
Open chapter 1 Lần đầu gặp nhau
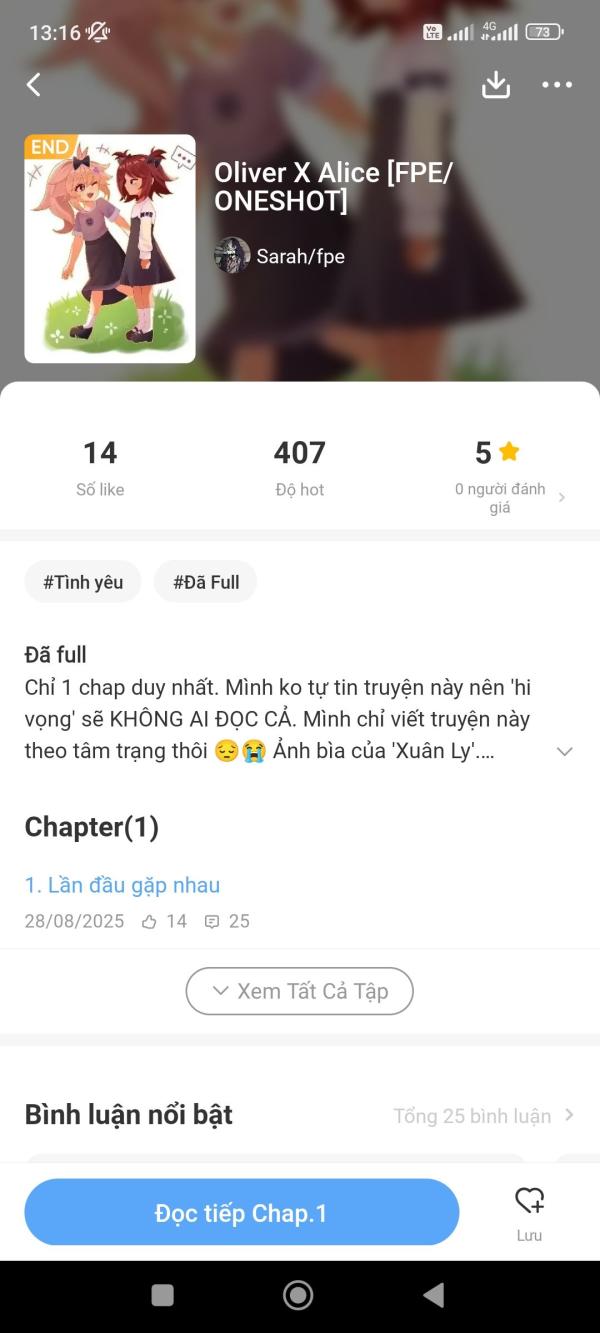[122, 885]
